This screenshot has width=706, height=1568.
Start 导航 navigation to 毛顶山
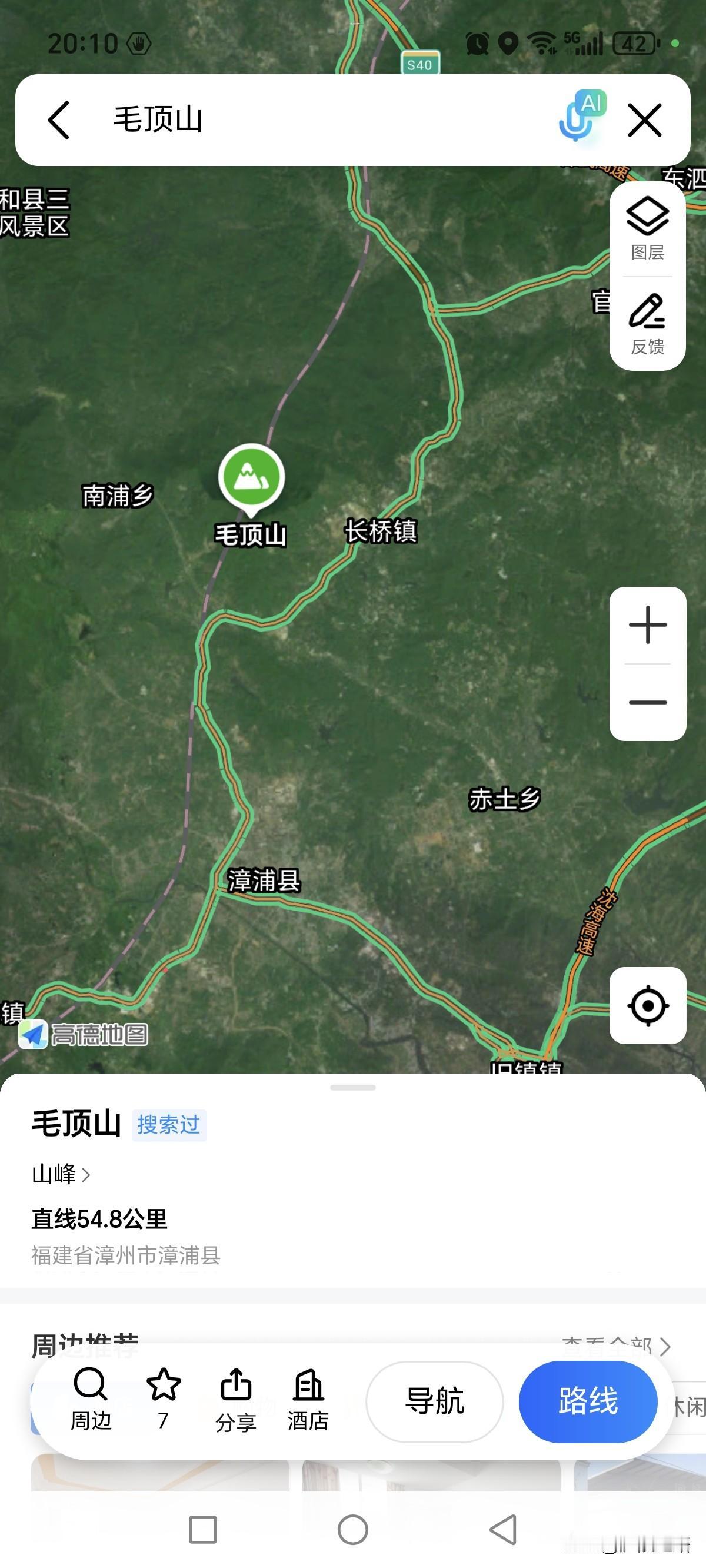435,1401
